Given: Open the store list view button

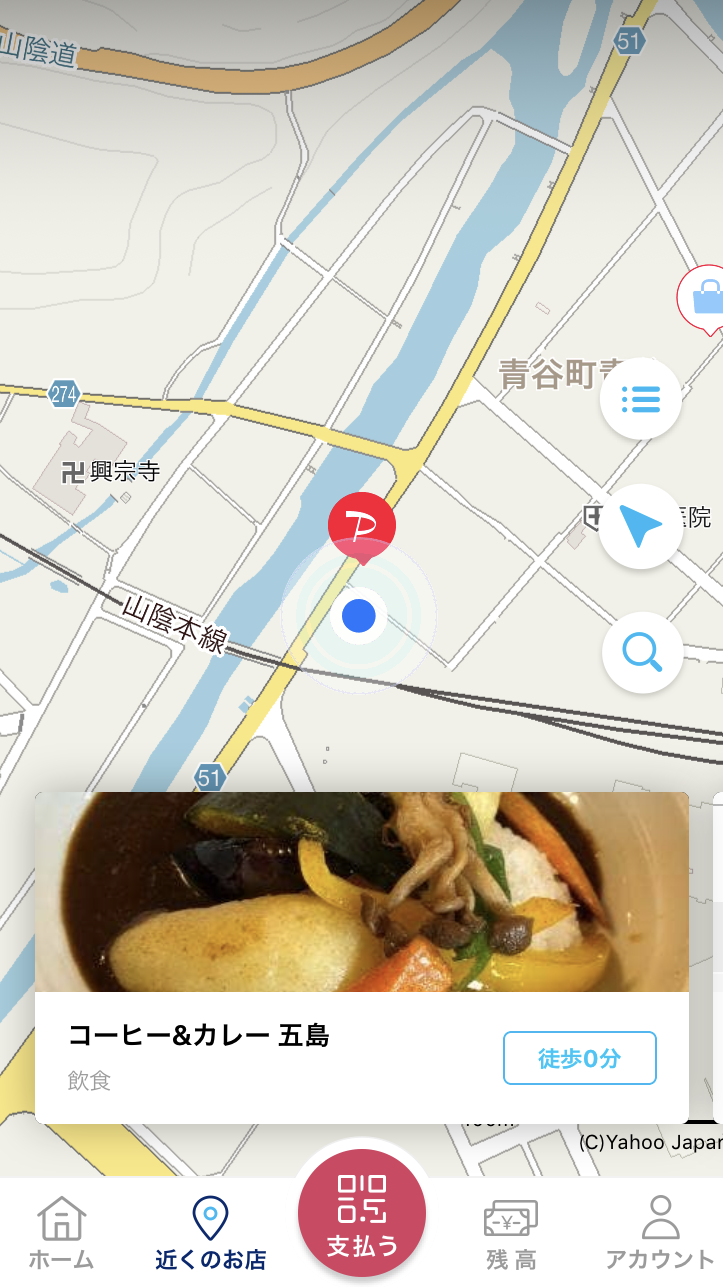Looking at the screenshot, I should (641, 400).
